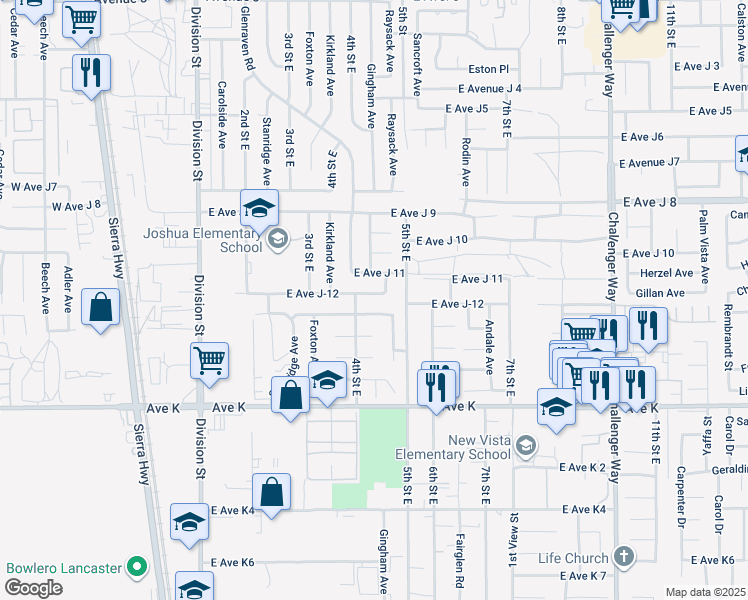Open the shopping cart marker on Division St
The width and height of the screenshot is (748, 600).
[209, 360]
